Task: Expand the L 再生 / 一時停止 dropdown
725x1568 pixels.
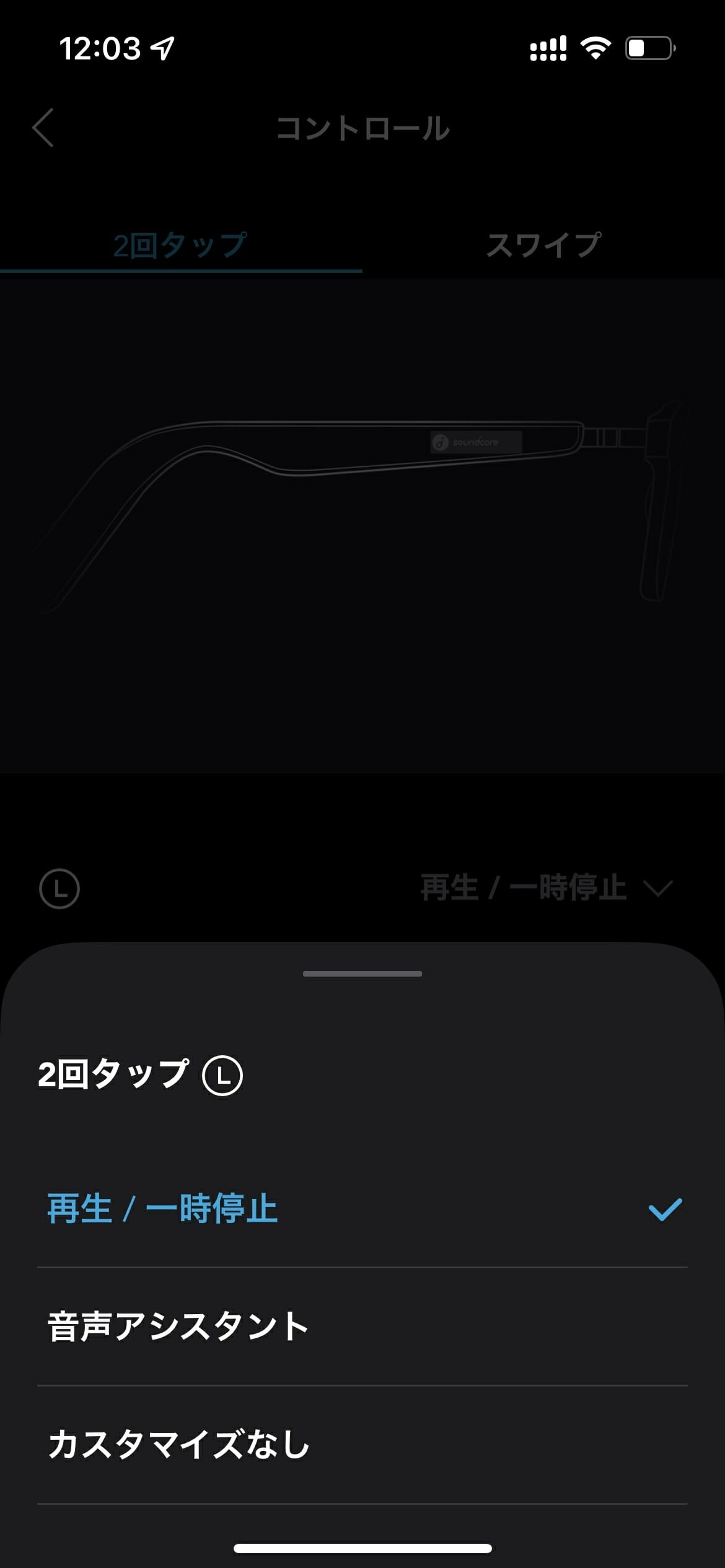Action: [545, 888]
